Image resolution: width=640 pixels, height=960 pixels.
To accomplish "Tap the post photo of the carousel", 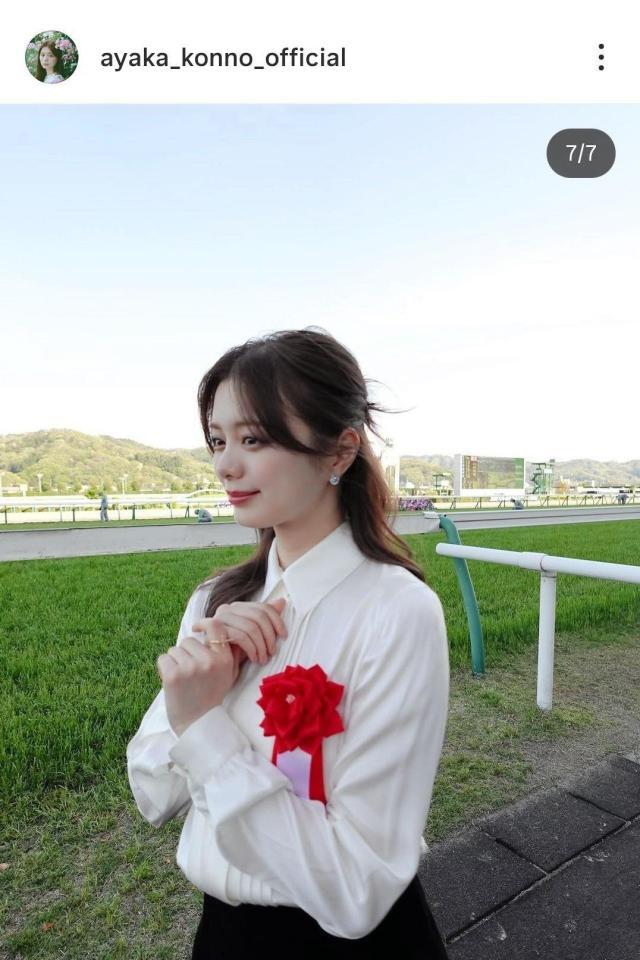I will coord(320,530).
